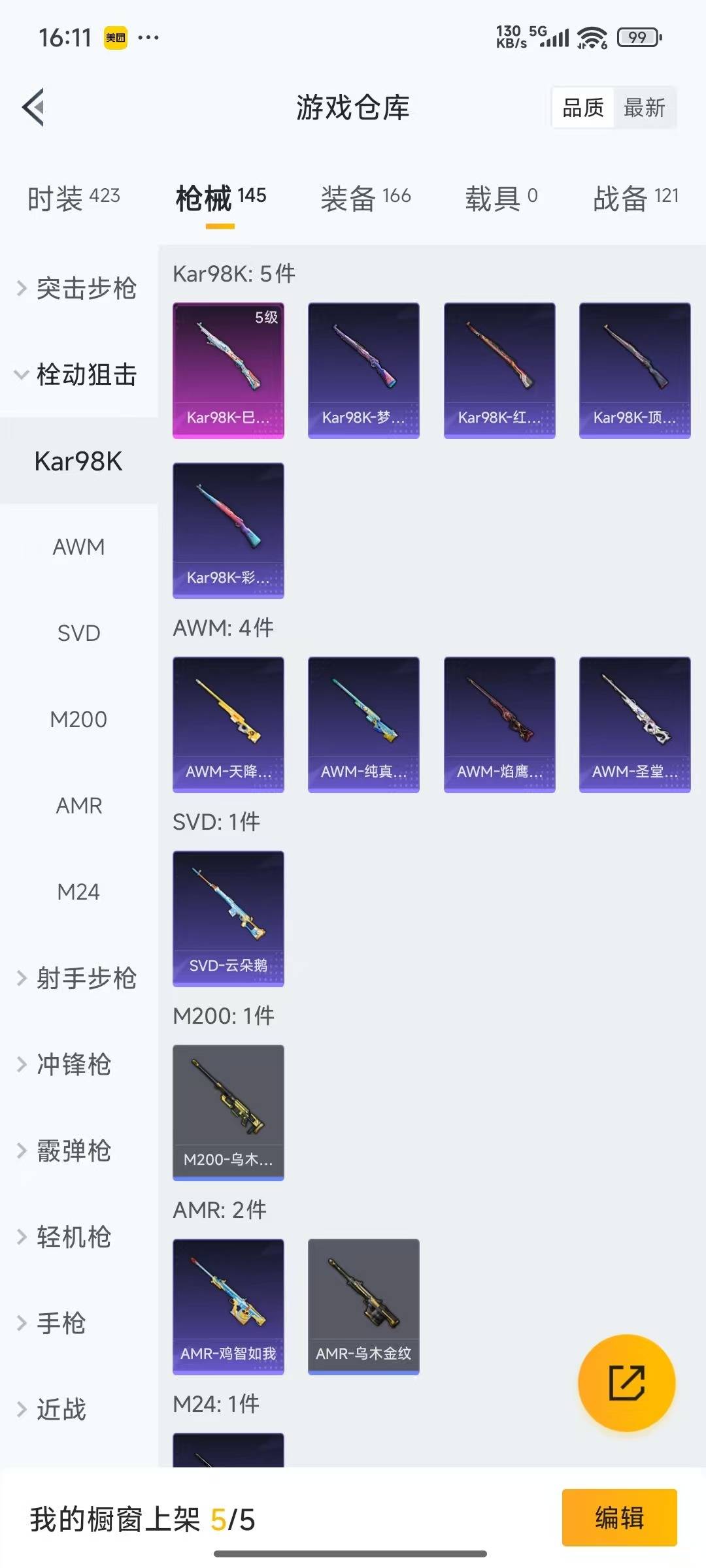Sort by 最新

644,108
